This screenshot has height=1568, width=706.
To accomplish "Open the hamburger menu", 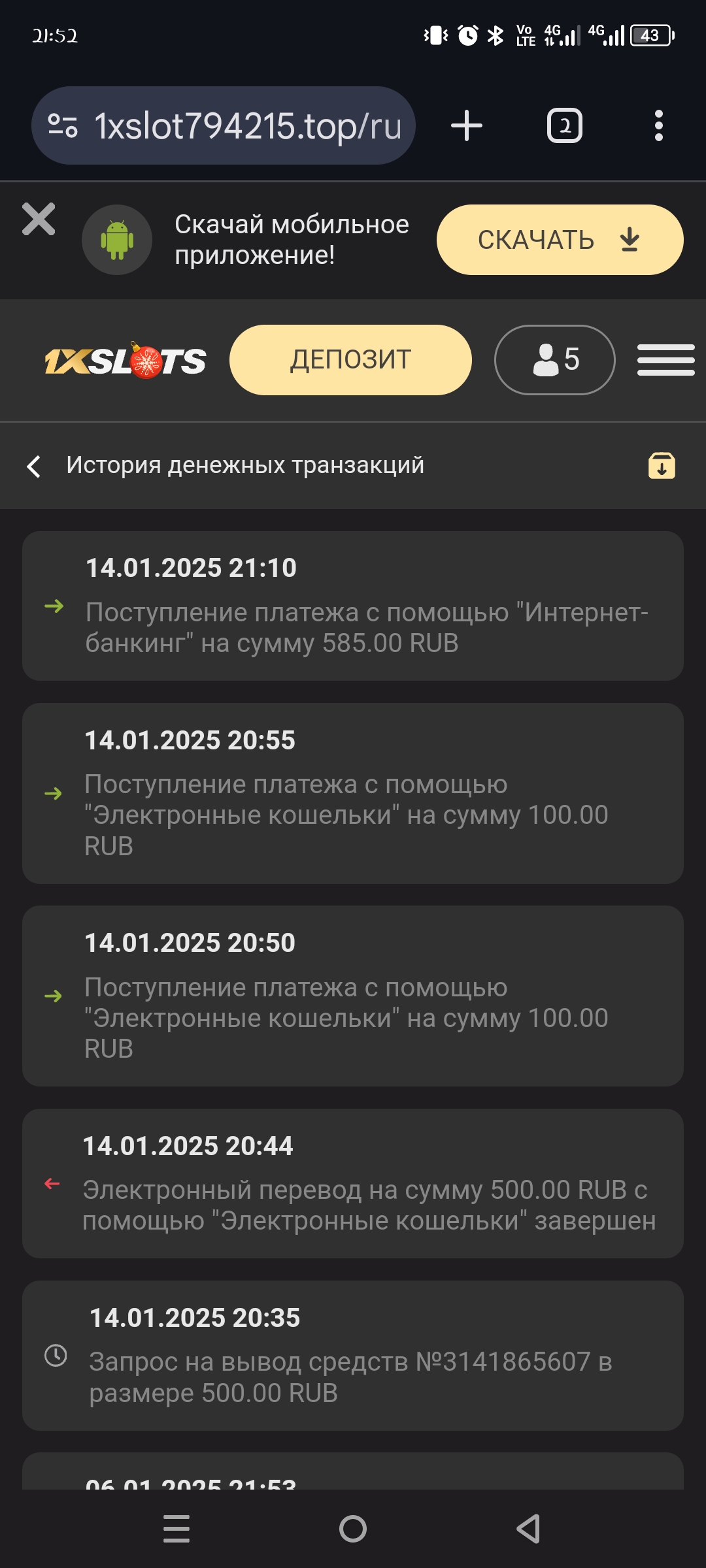I will [665, 360].
